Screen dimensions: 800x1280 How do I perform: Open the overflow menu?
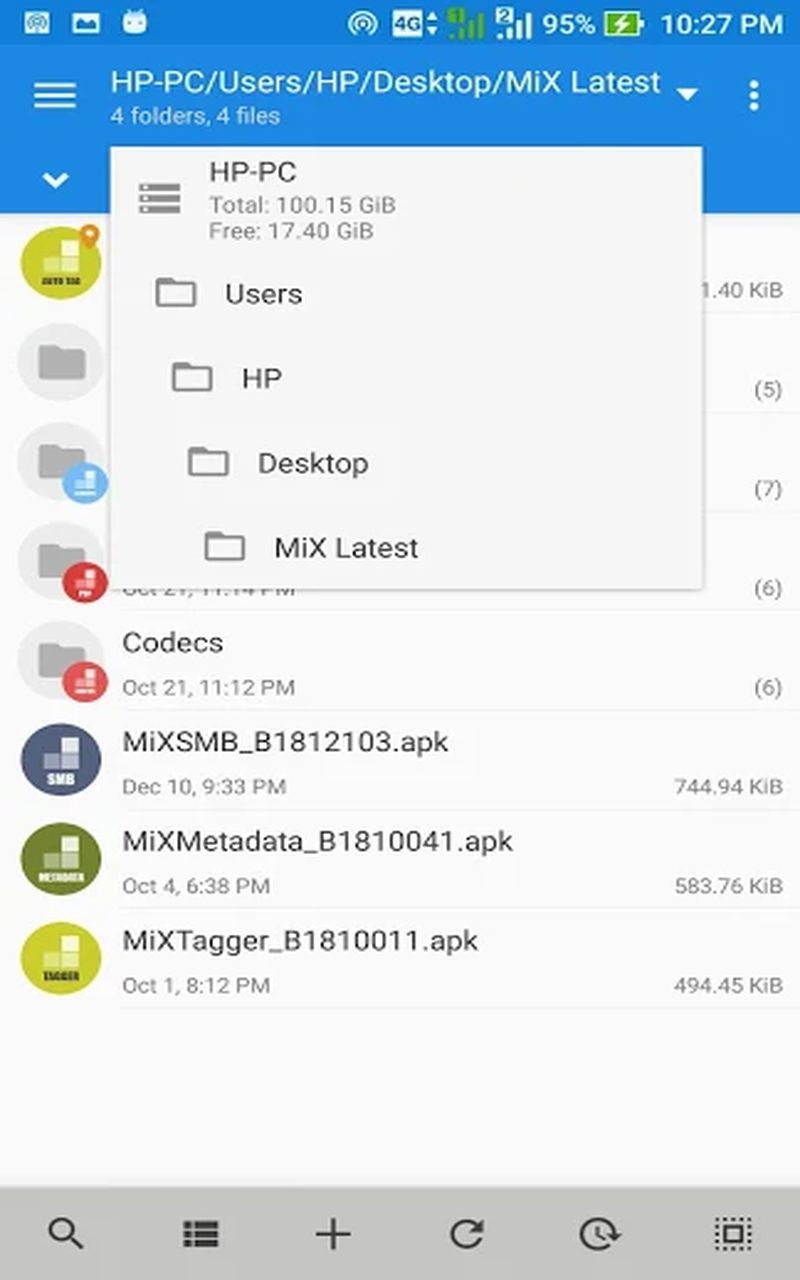pyautogui.click(x=753, y=95)
